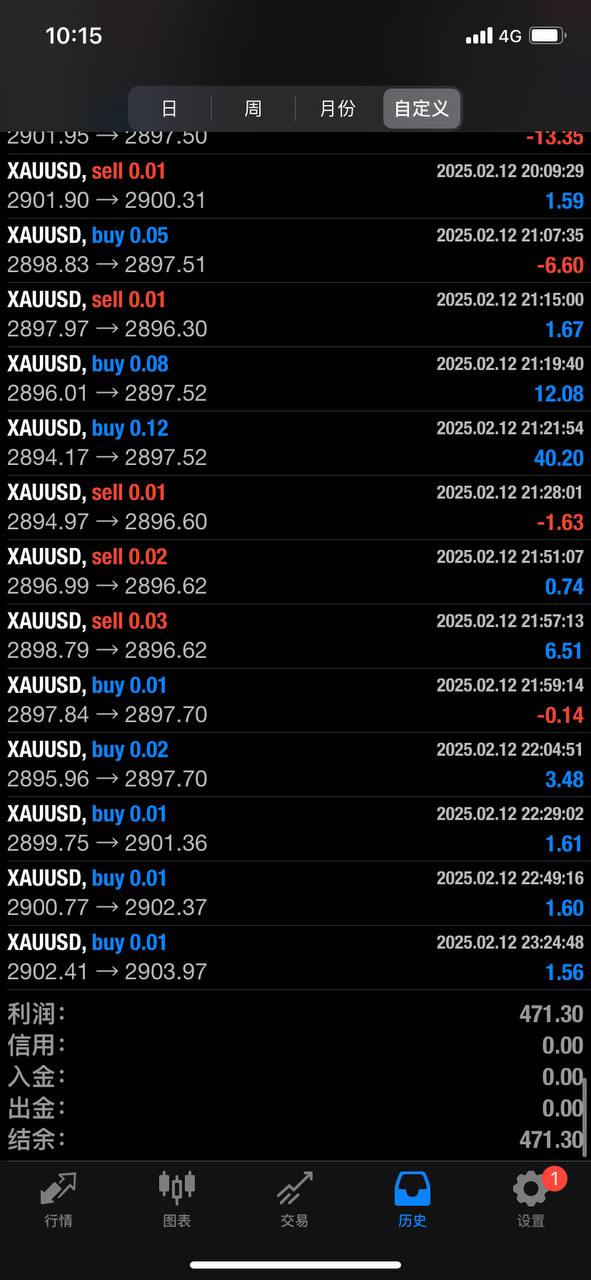591x1280 pixels.
Task: Open the buy 0.01 trade at 21:59:14
Action: 295,700
